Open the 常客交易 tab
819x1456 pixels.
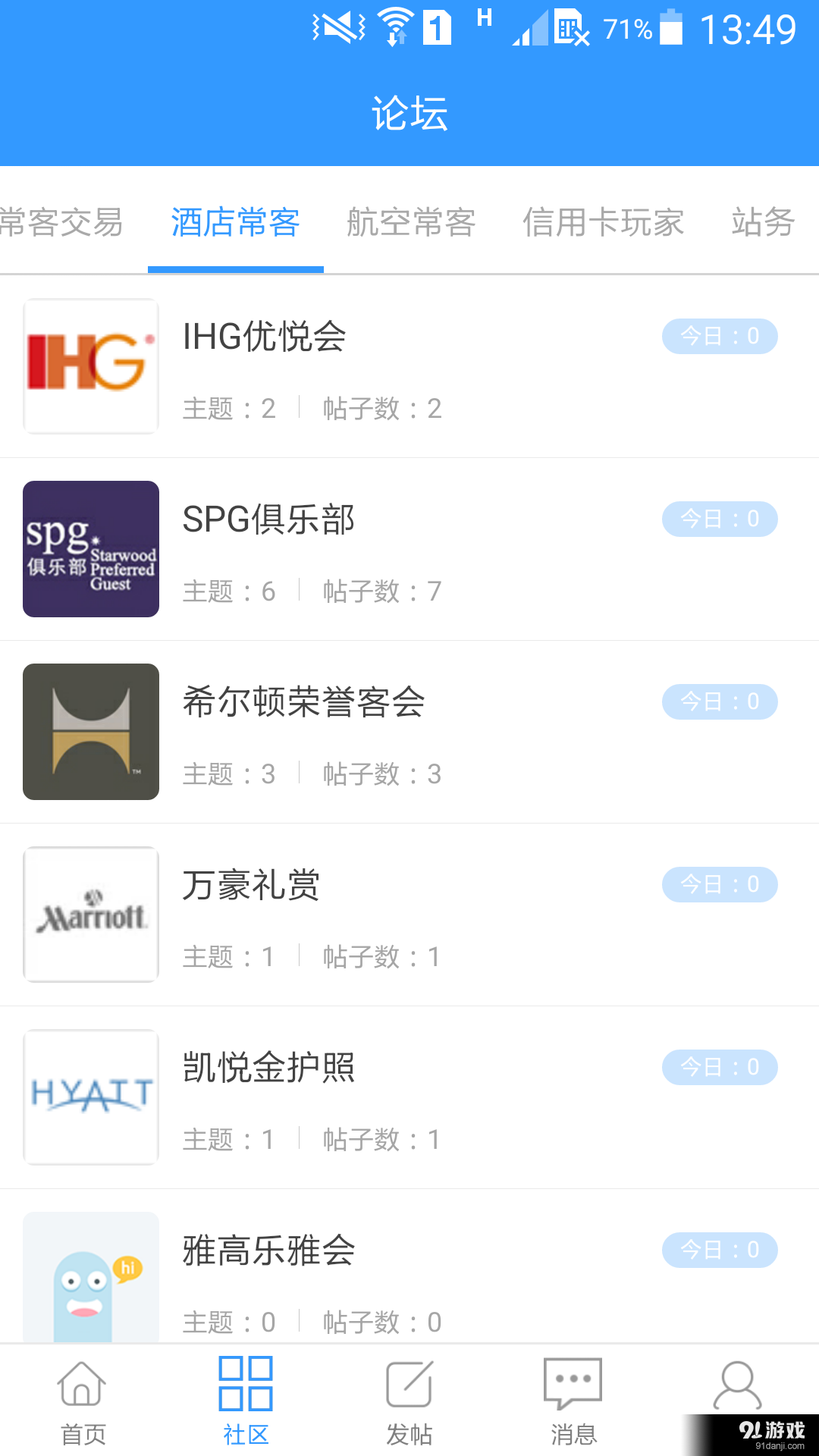pyautogui.click(x=61, y=224)
